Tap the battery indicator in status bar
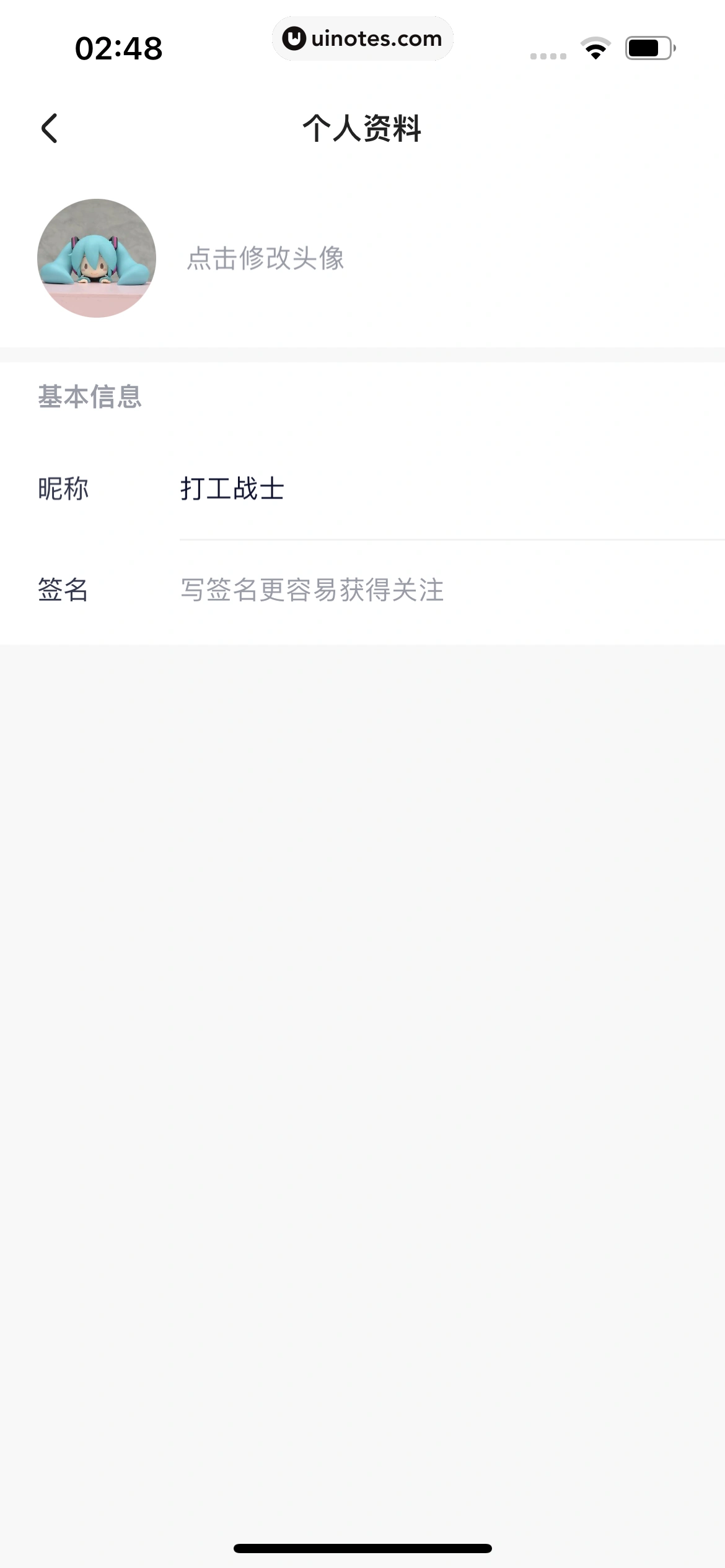The image size is (725, 1568). point(647,46)
